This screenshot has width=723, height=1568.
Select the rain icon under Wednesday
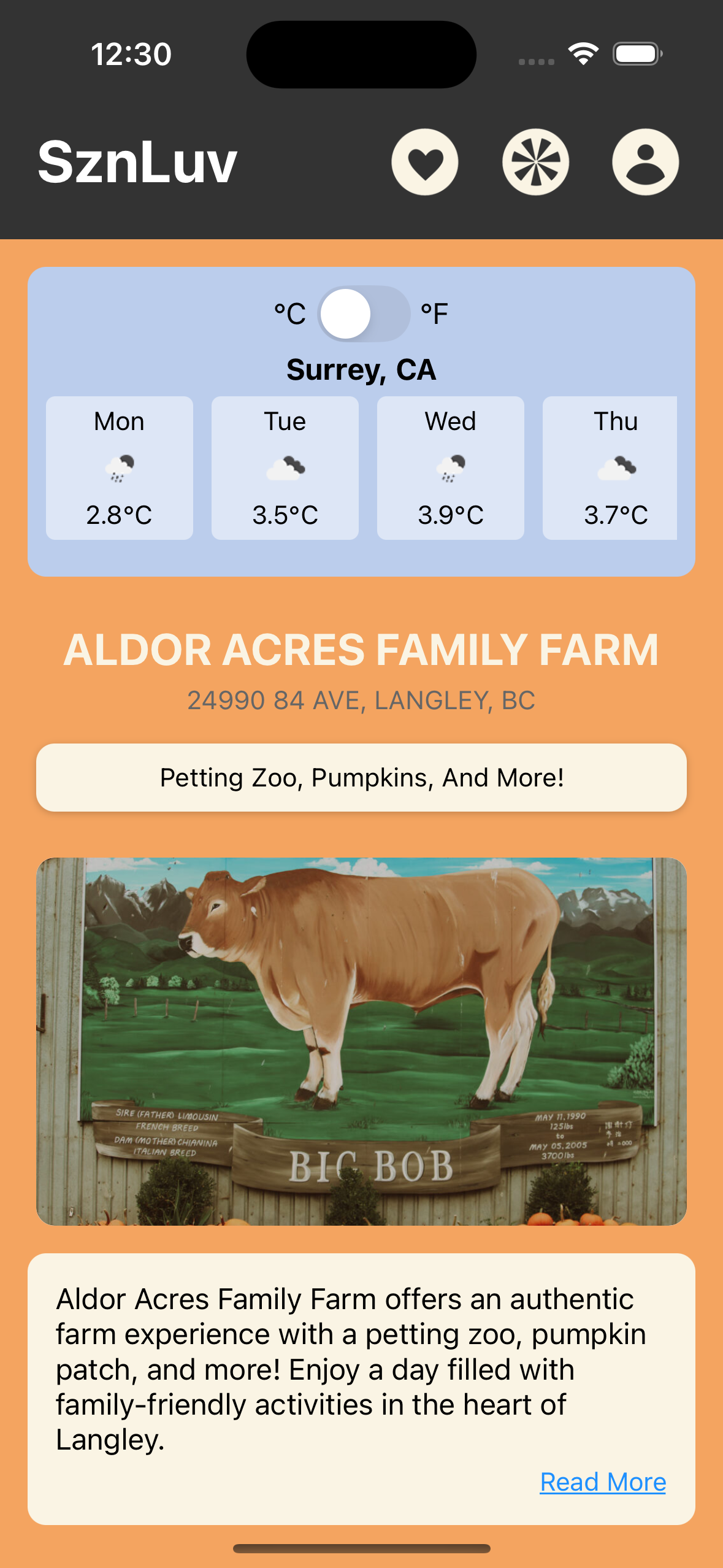click(x=449, y=467)
